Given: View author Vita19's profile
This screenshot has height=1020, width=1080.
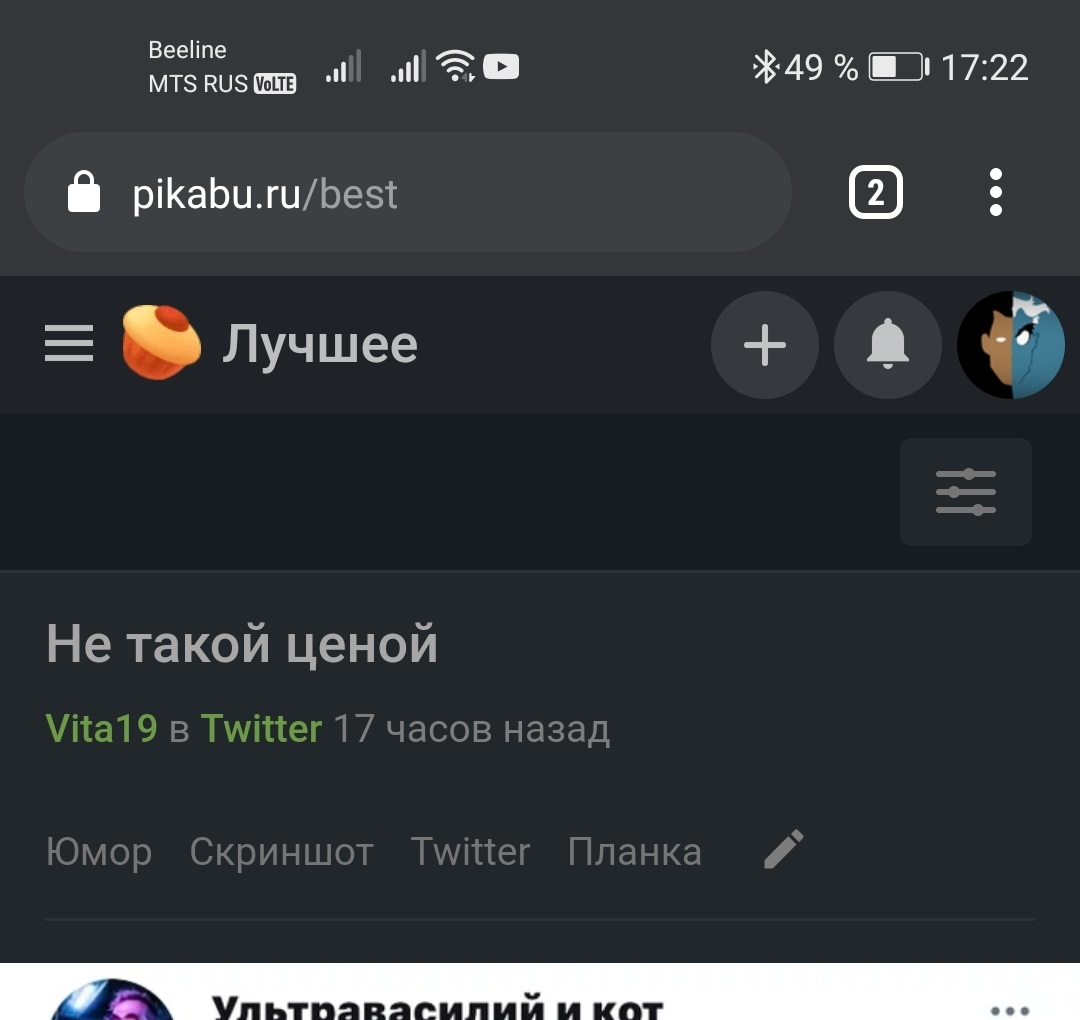Looking at the screenshot, I should (x=101, y=729).
